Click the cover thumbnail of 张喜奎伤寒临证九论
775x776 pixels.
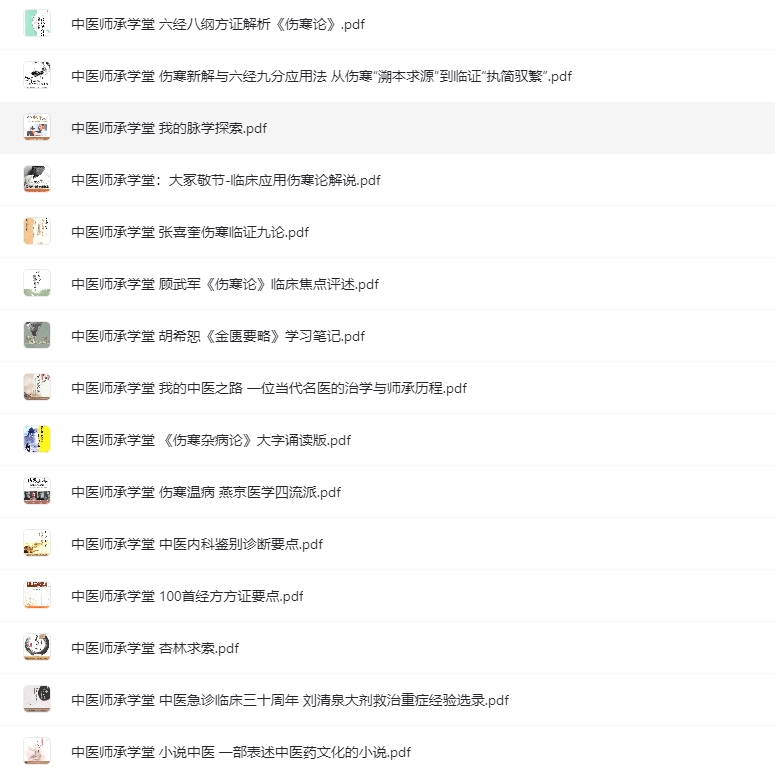pos(37,232)
